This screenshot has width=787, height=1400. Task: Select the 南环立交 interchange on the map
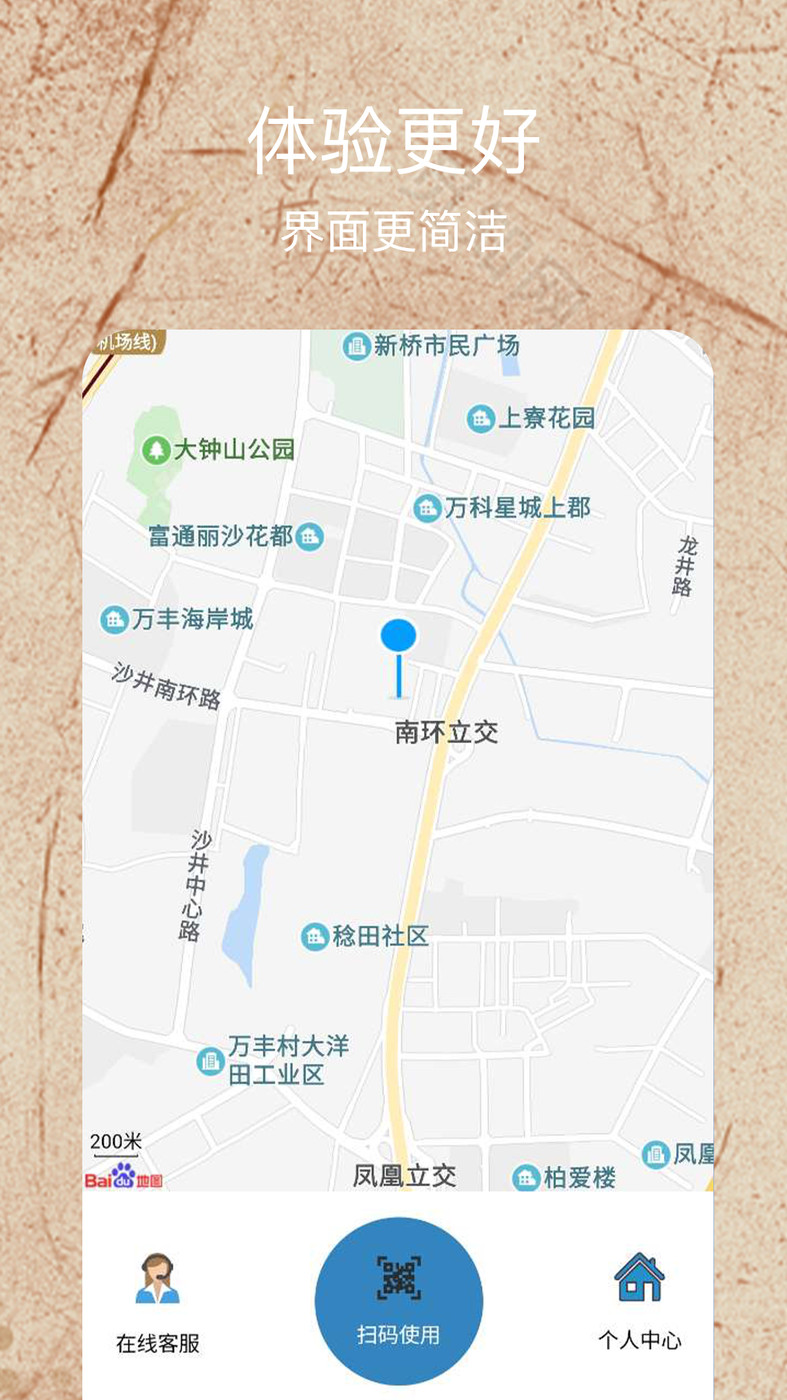tap(447, 732)
